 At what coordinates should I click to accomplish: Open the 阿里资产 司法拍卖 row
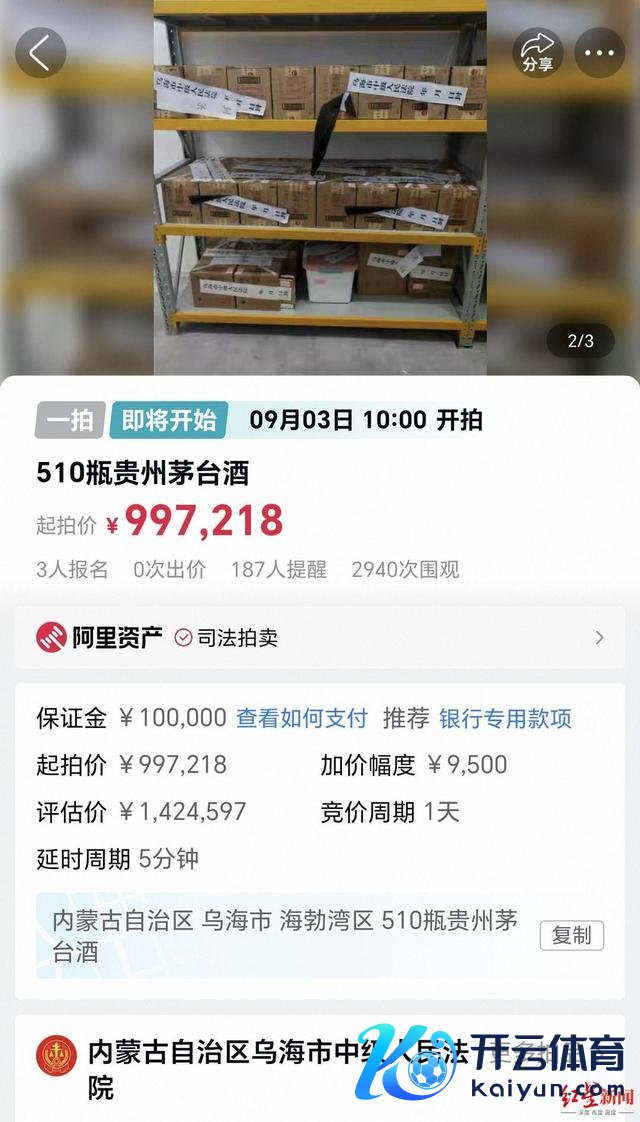pos(320,637)
